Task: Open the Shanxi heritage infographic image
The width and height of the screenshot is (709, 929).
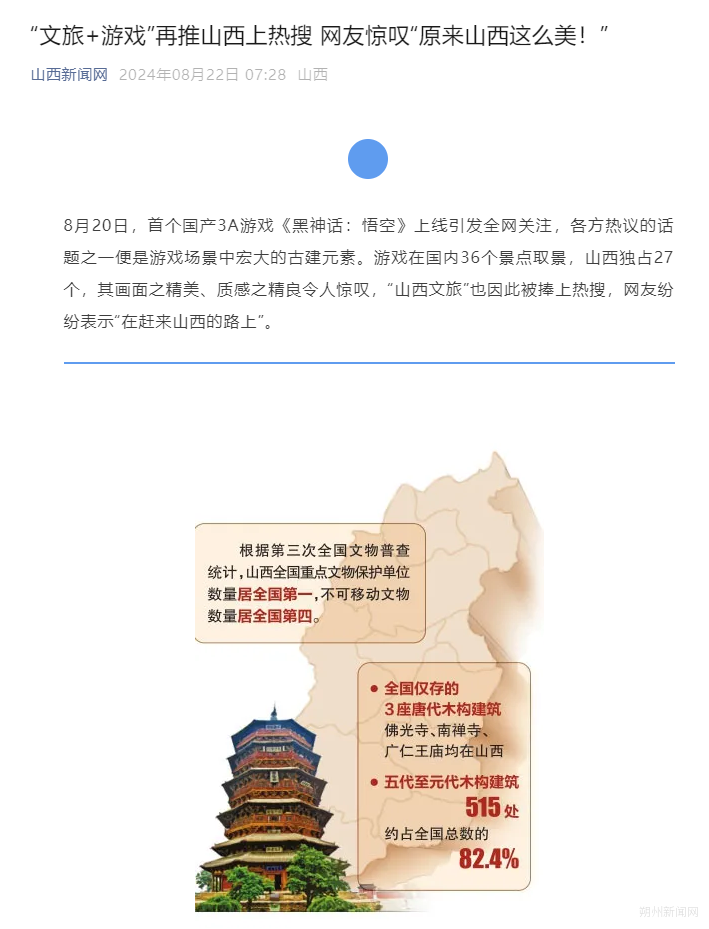Action: [x=368, y=680]
